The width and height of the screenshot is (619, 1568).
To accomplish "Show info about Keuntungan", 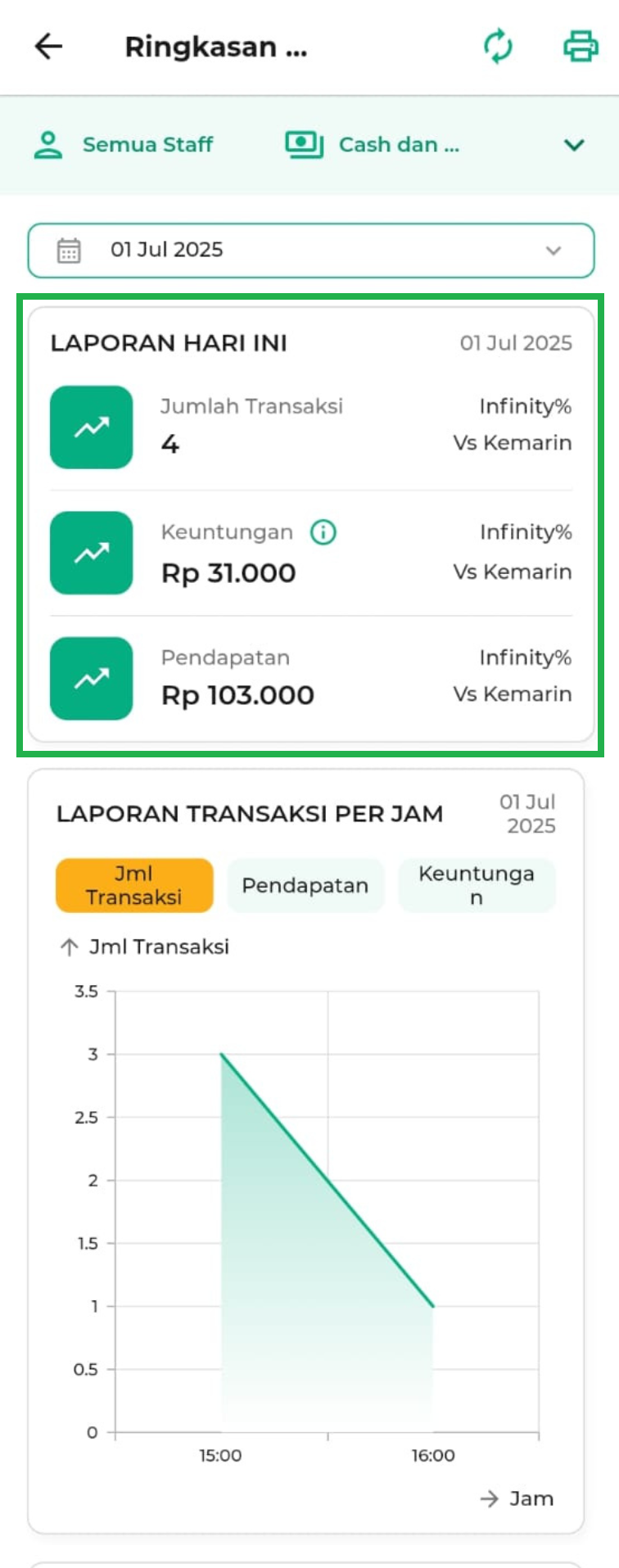I will pyautogui.click(x=323, y=533).
